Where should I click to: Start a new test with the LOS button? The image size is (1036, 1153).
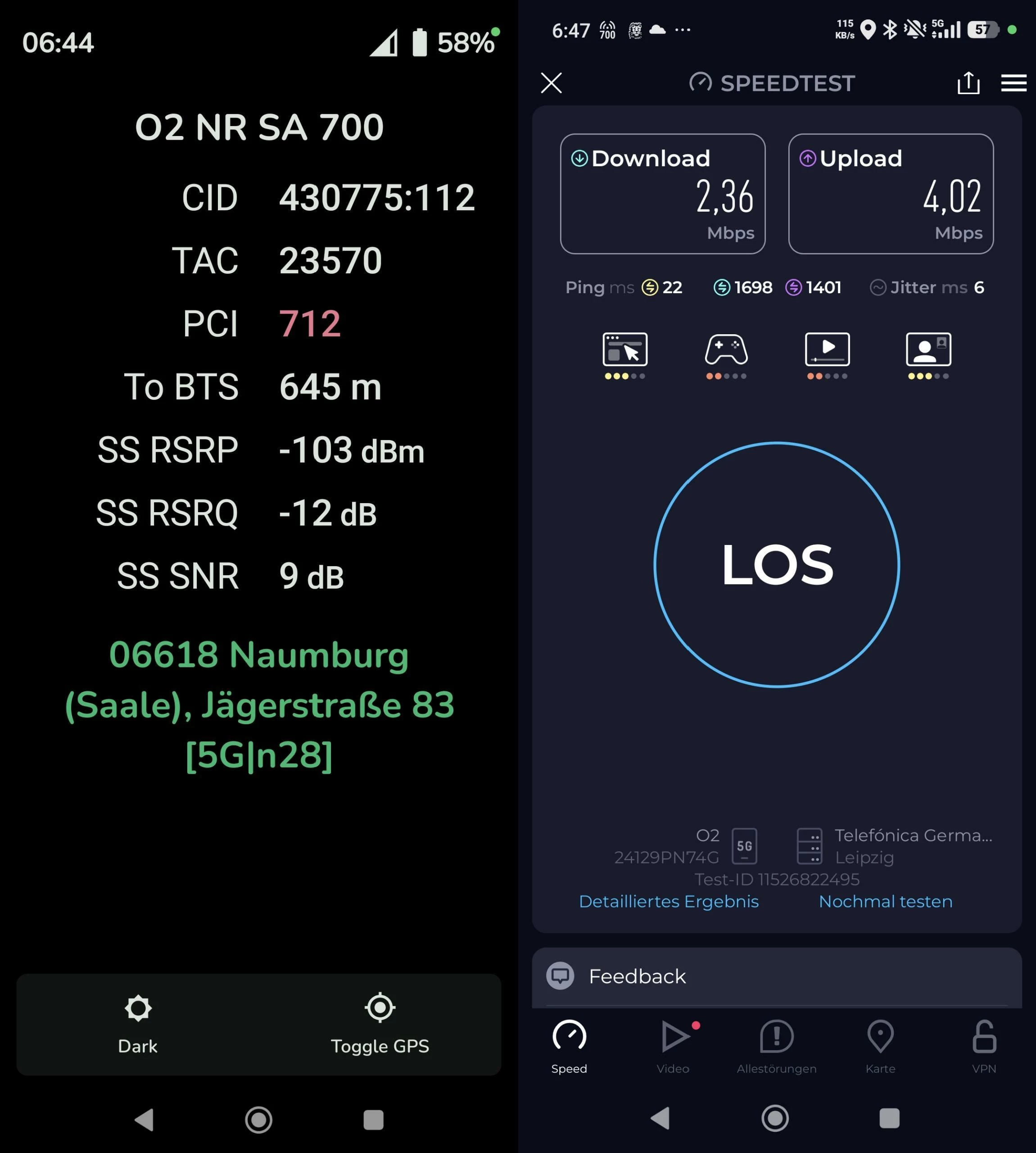pyautogui.click(x=776, y=565)
